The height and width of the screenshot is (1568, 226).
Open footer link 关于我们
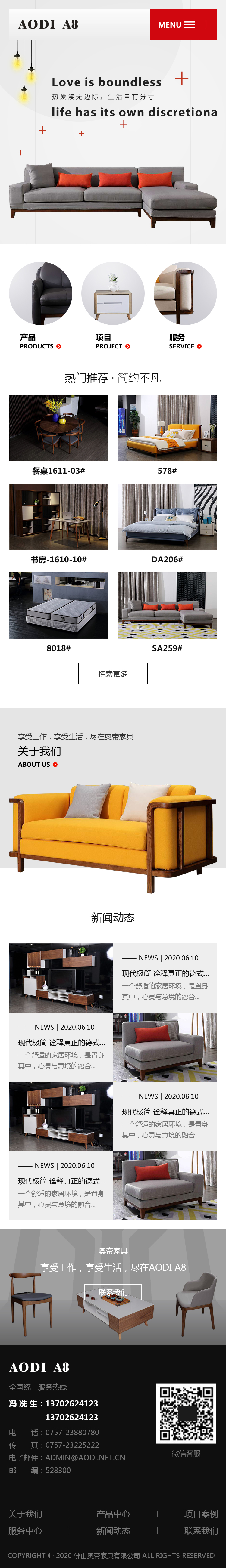tap(26, 1514)
